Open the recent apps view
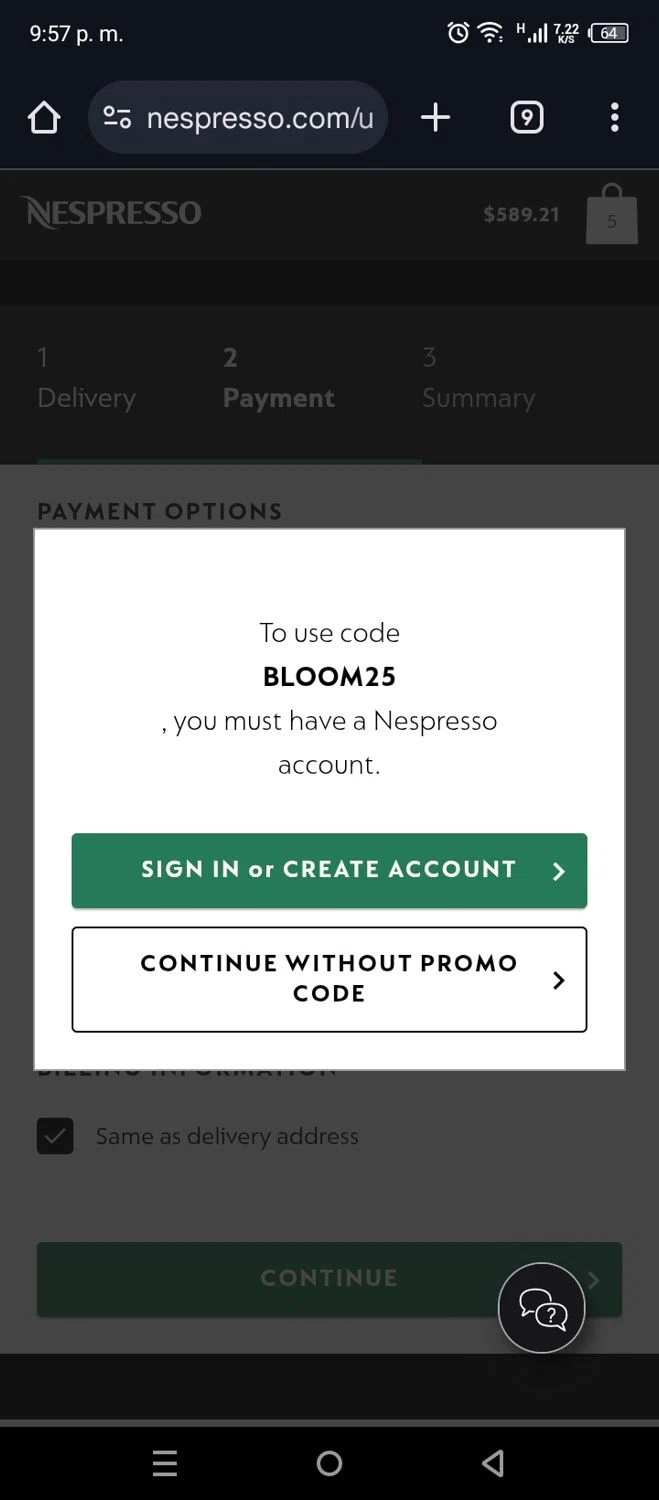The width and height of the screenshot is (659, 1500). click(x=165, y=1464)
